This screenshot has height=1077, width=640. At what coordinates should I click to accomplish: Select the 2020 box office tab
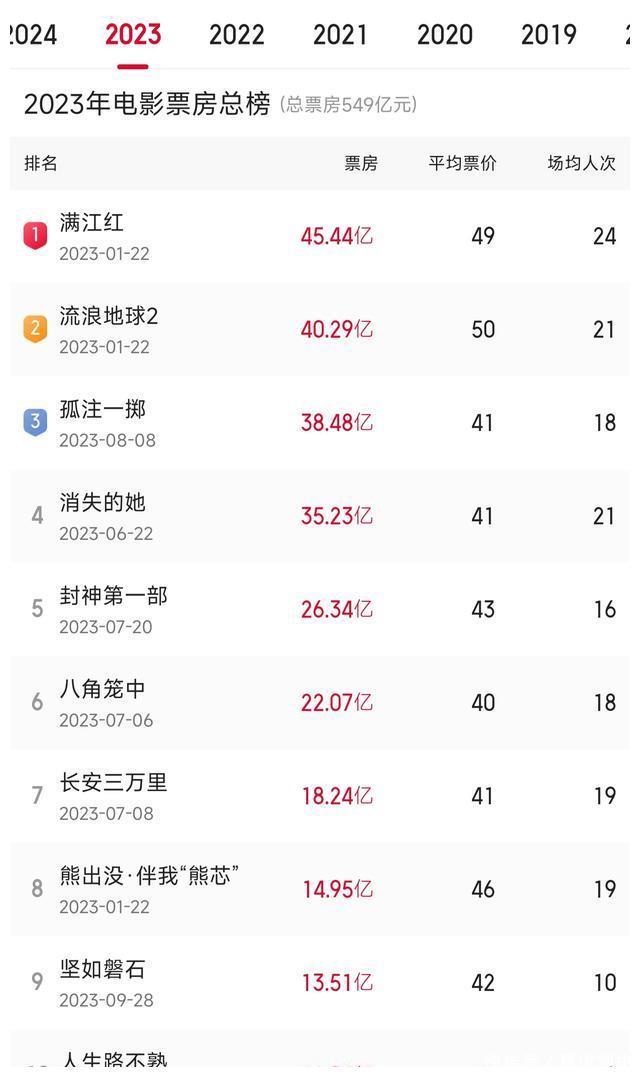click(445, 35)
